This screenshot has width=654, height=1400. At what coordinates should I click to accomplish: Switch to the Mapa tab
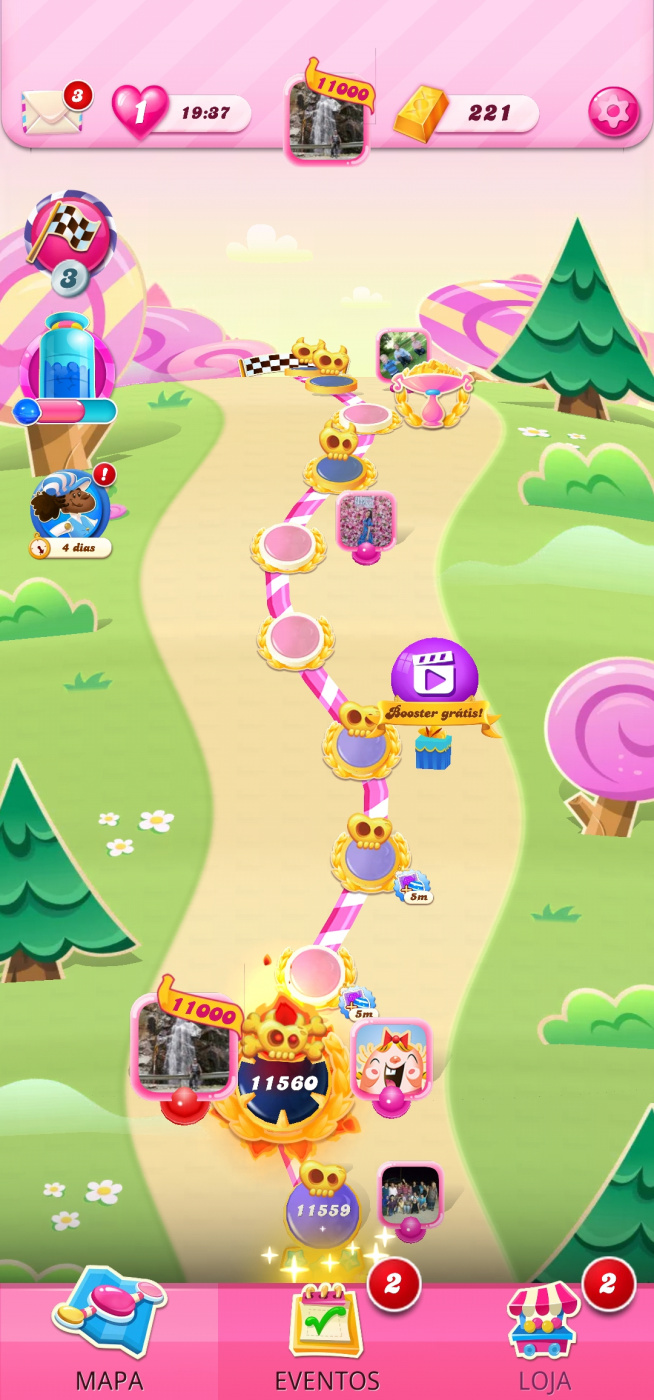[x=109, y=1341]
